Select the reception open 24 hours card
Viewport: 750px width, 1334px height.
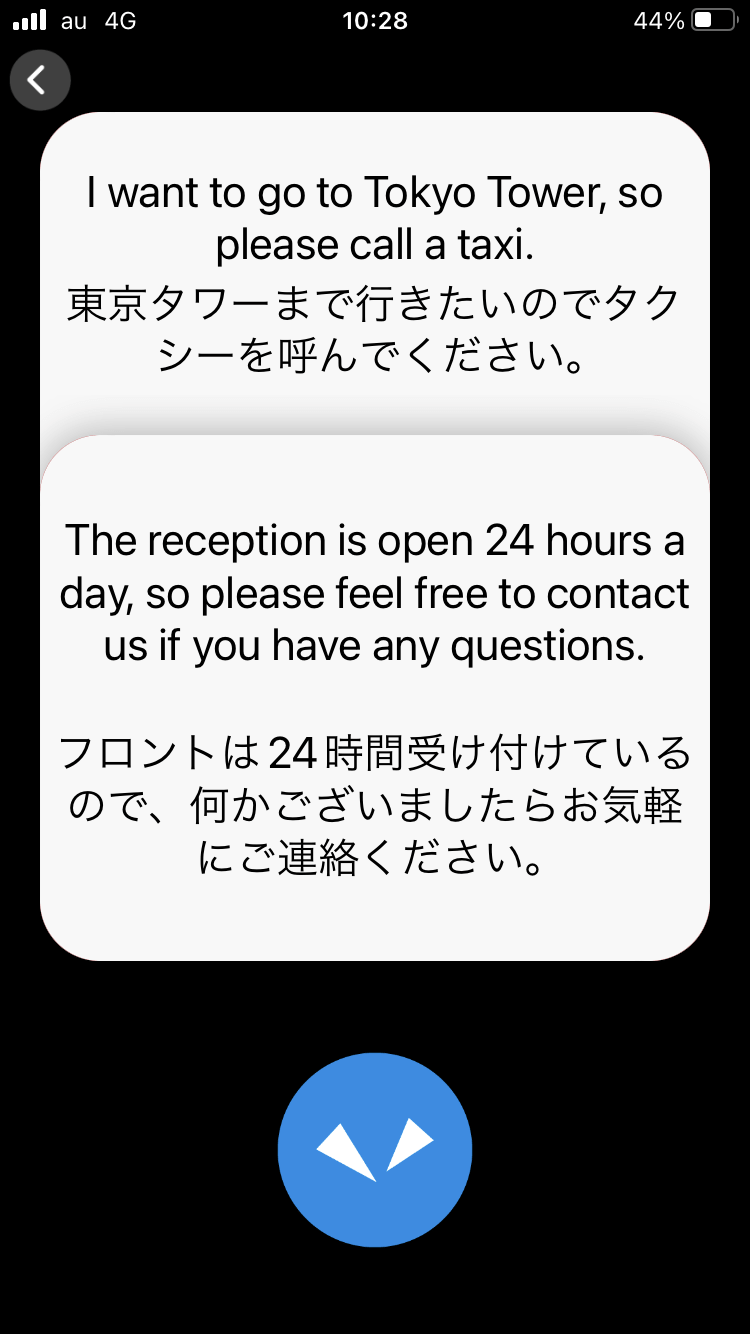tap(375, 700)
